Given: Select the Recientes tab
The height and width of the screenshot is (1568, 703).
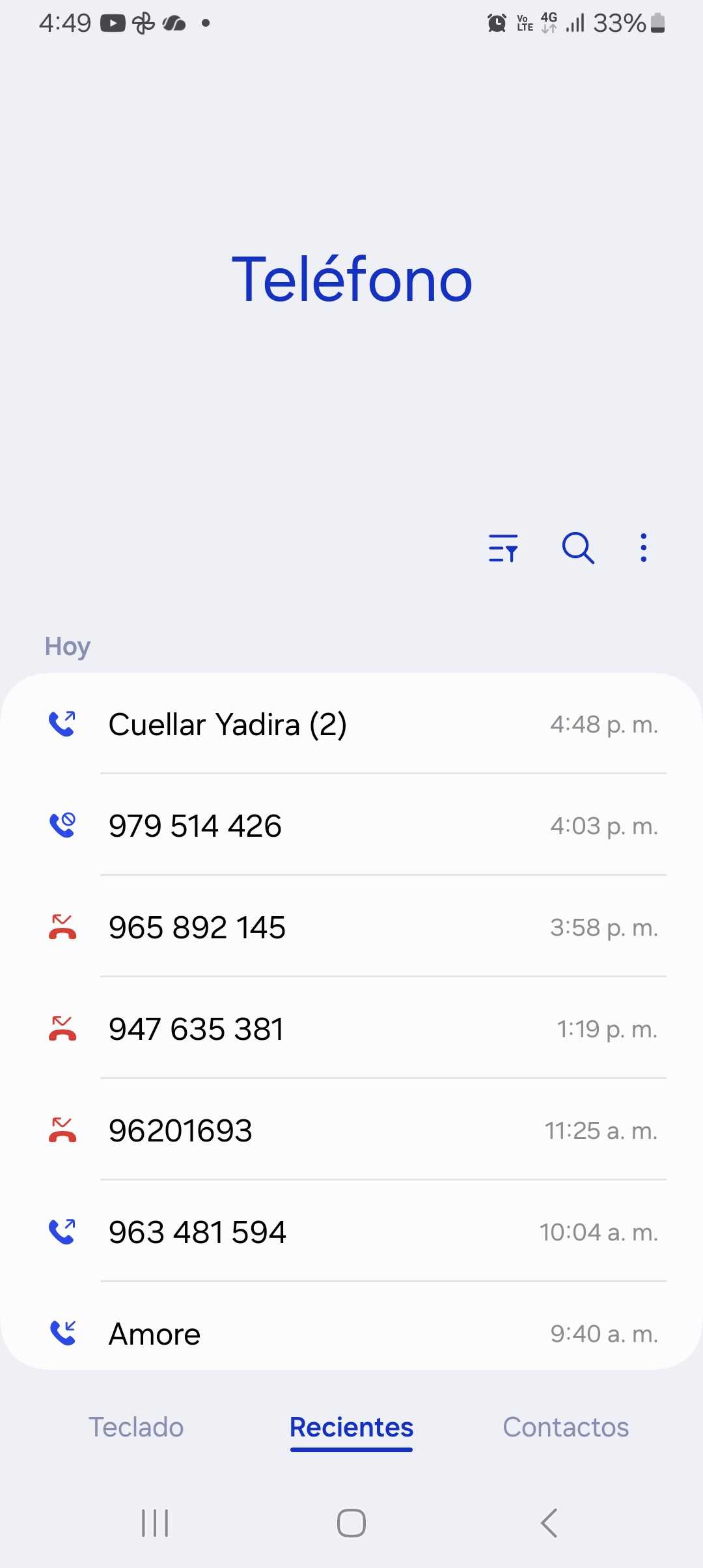Looking at the screenshot, I should pyautogui.click(x=351, y=1427).
